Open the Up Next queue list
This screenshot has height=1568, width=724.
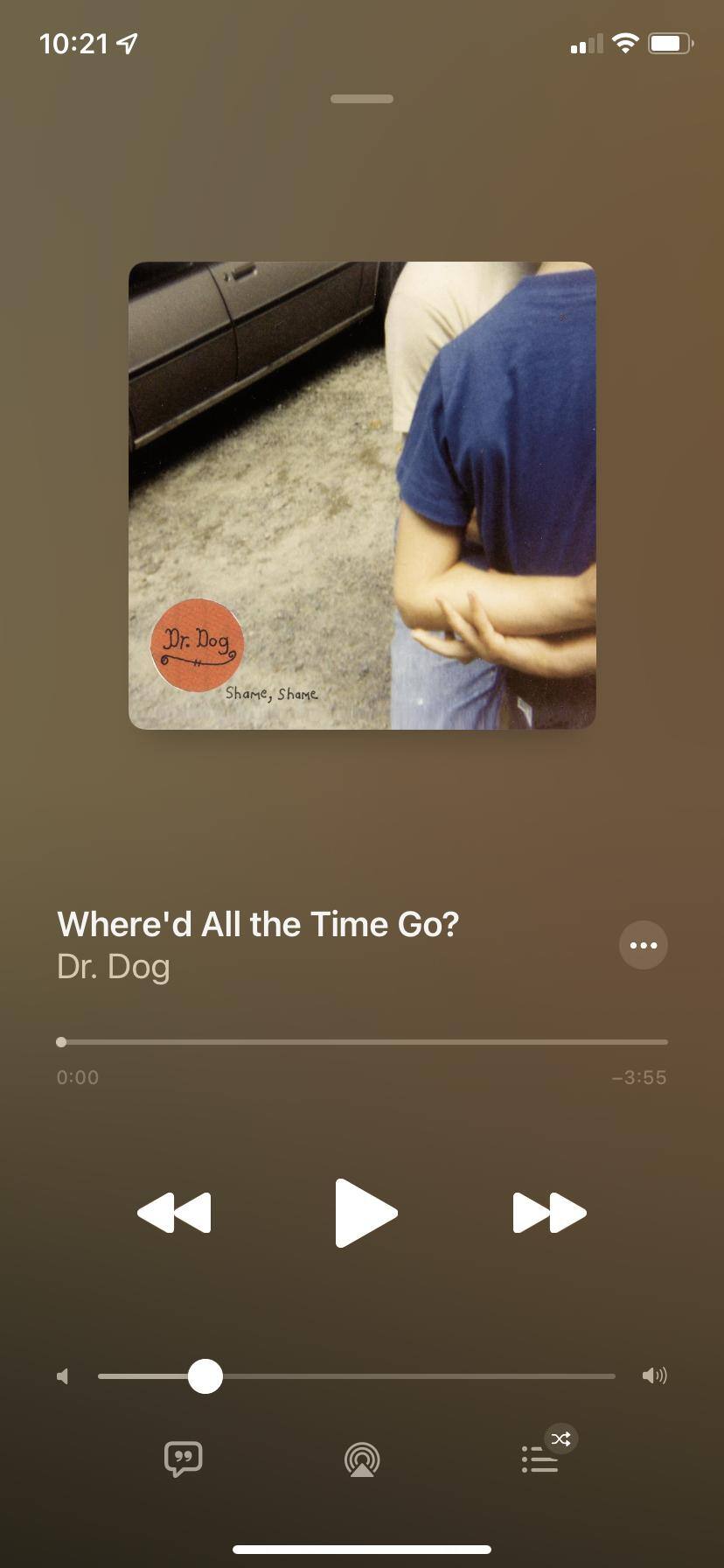click(540, 1459)
